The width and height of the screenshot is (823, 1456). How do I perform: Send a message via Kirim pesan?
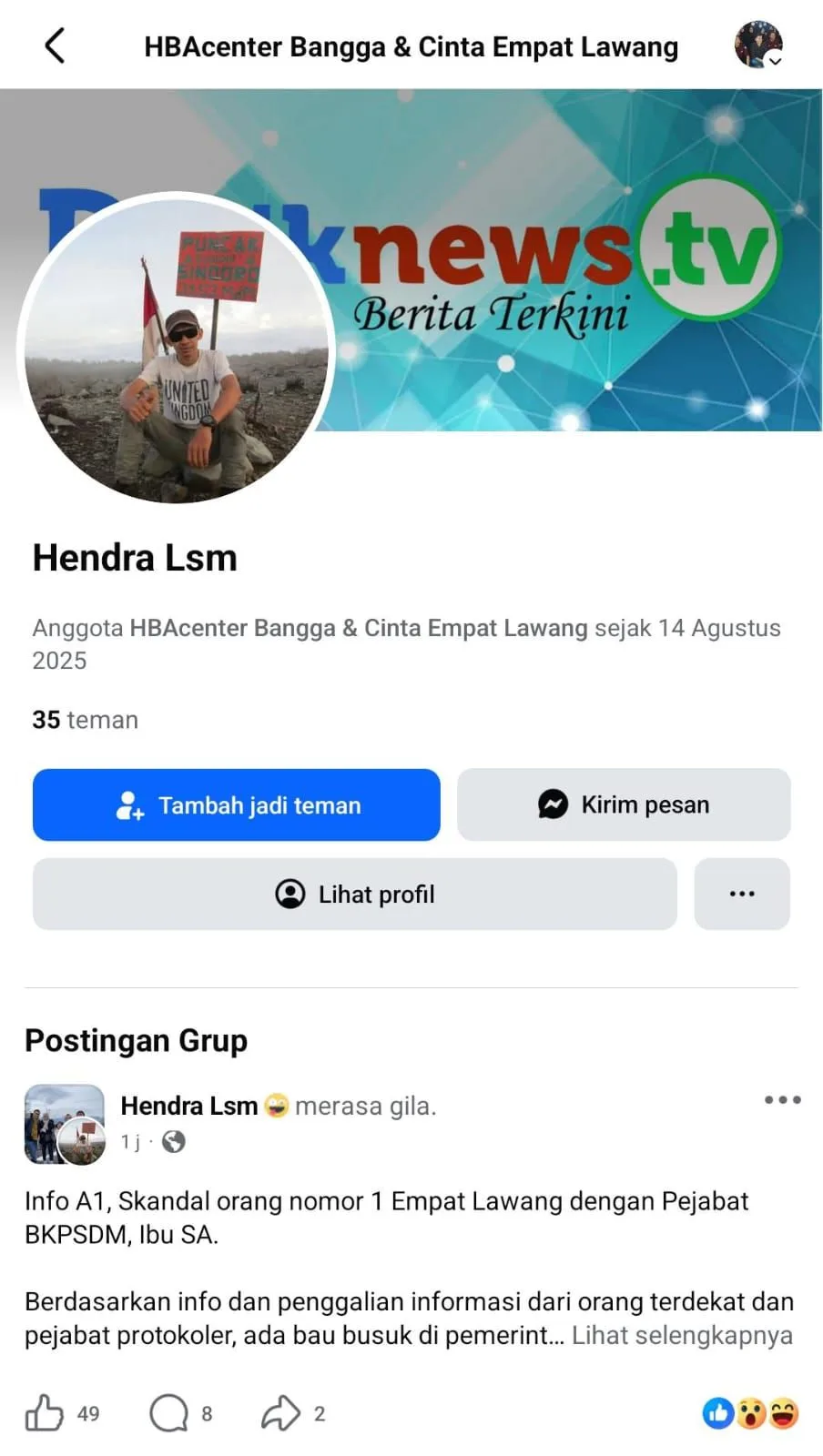tap(624, 804)
